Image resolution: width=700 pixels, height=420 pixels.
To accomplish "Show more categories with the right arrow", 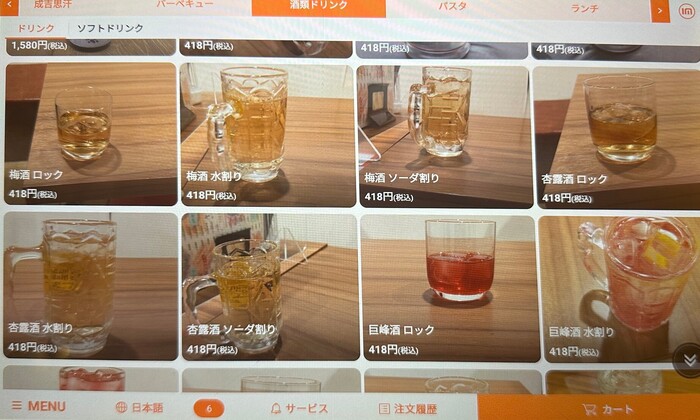I will pos(660,9).
